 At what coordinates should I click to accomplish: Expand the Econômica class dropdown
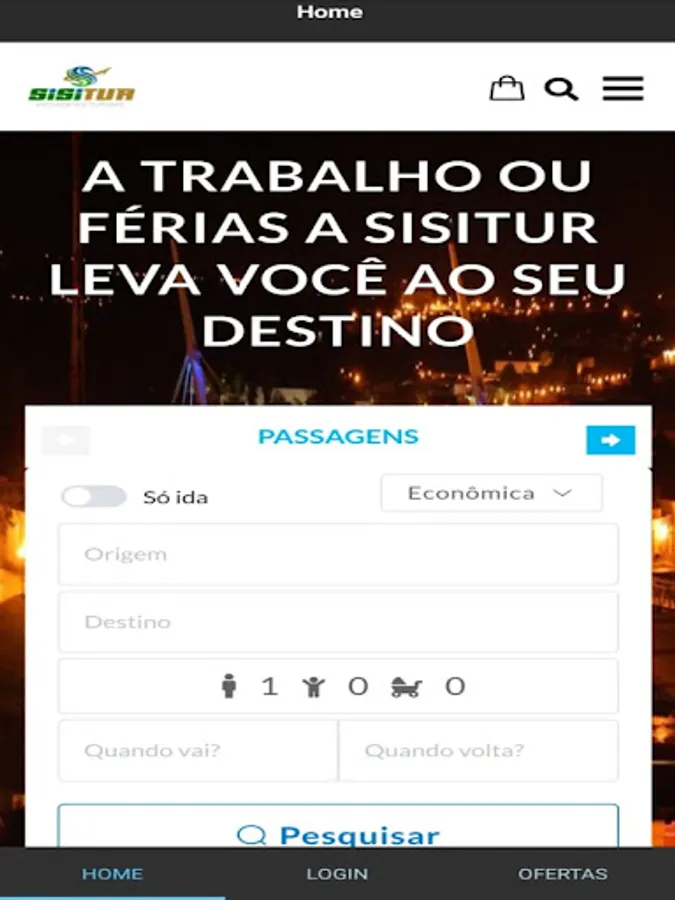click(491, 493)
